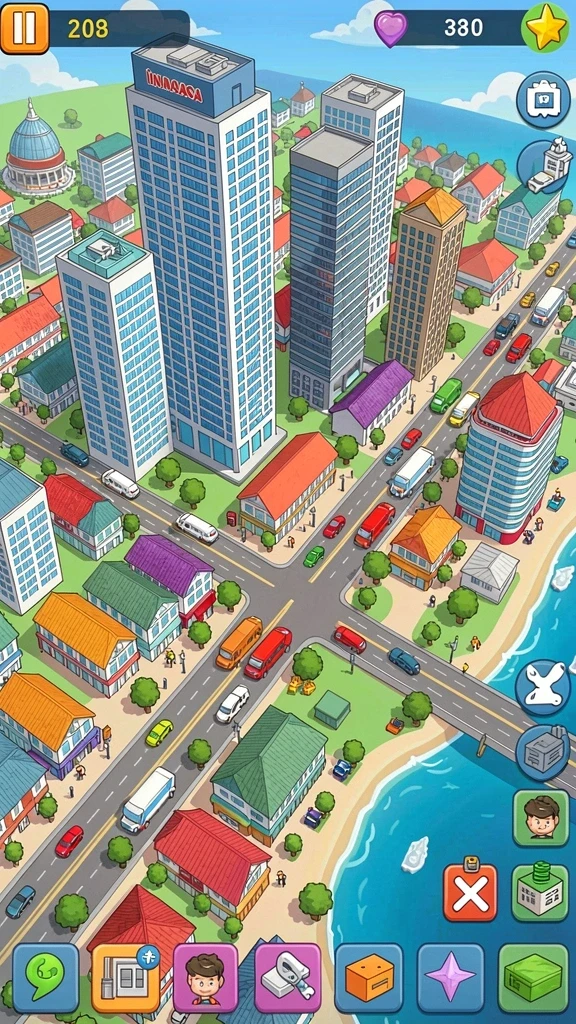Open the shop bag icon
Screen dimensions: 576x1024
(x=543, y=100)
